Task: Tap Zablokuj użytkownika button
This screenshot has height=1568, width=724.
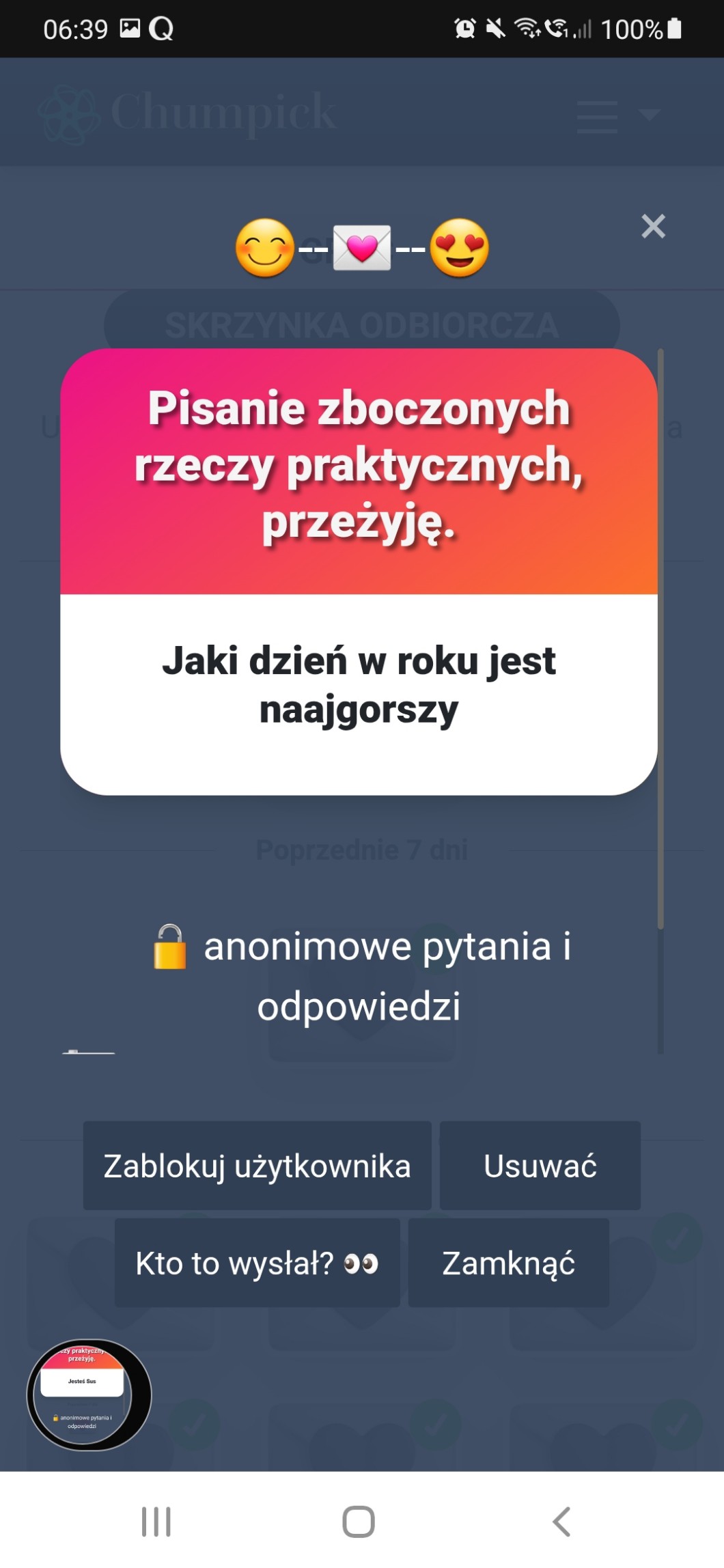Action: pyautogui.click(x=257, y=1165)
